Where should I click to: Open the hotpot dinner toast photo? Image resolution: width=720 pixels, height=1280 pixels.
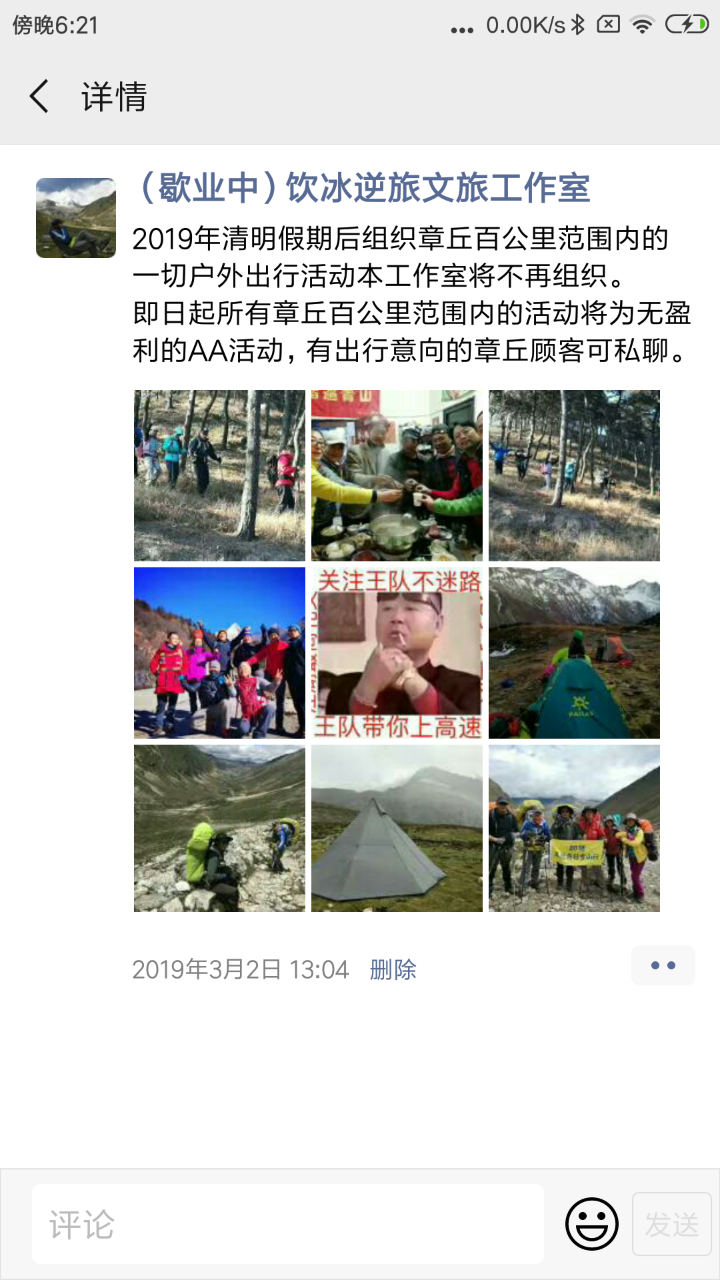click(397, 476)
